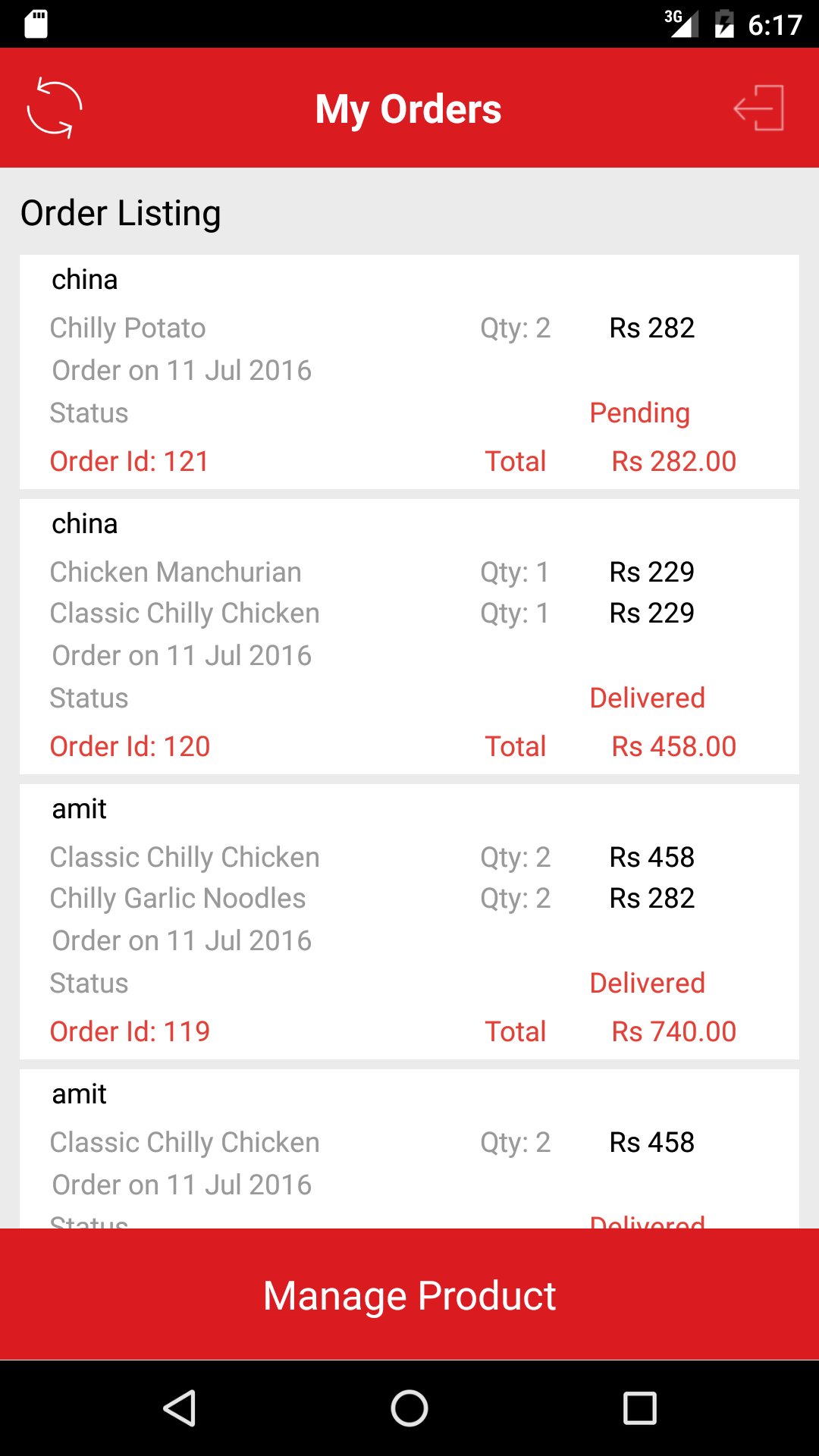Go back using system back button
This screenshot has height=1456, width=819.
click(x=180, y=1408)
